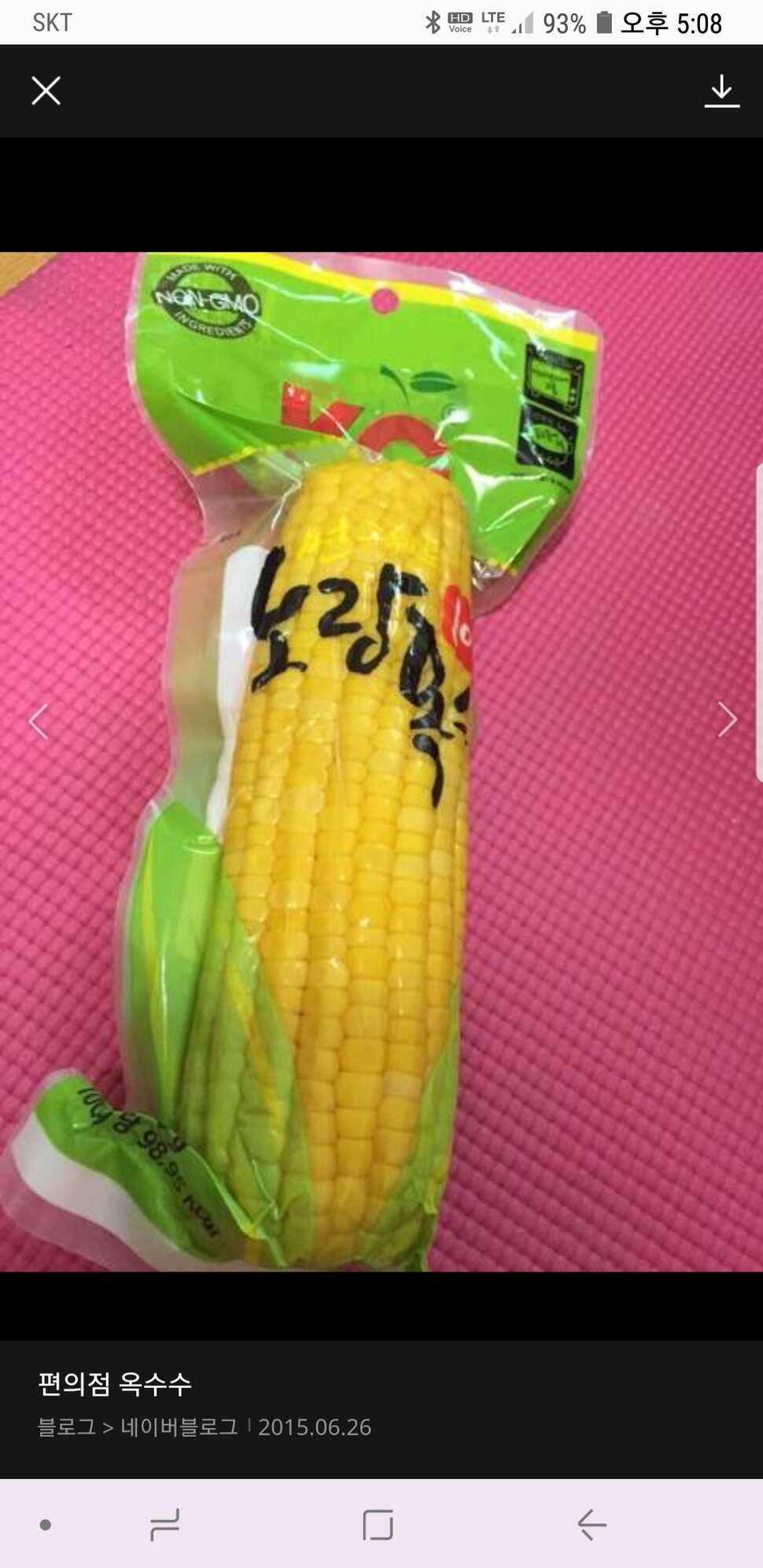Go to the previous image
The height and width of the screenshot is (1568, 763).
(38, 720)
